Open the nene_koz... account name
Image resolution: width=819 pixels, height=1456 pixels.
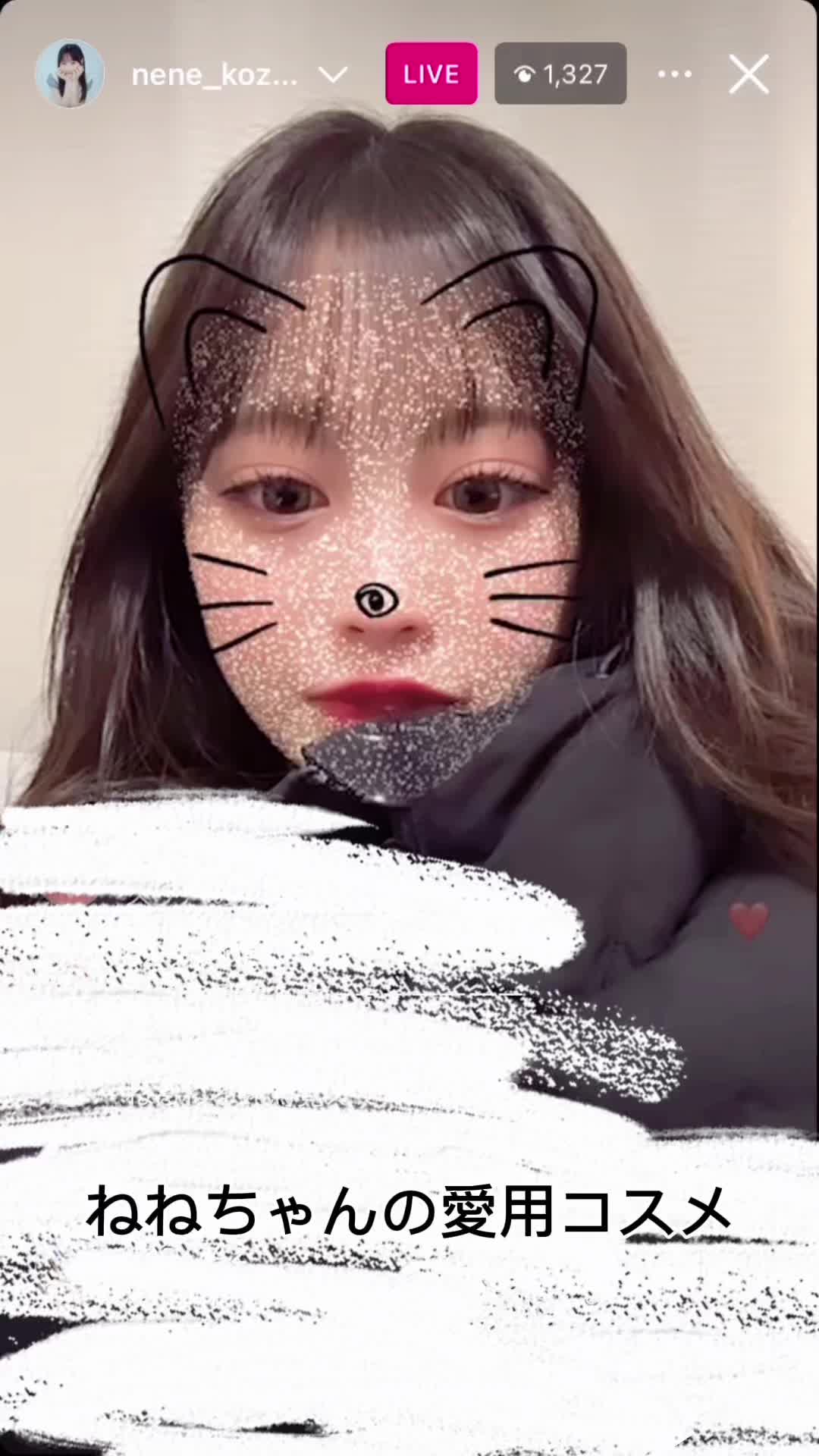click(x=214, y=74)
